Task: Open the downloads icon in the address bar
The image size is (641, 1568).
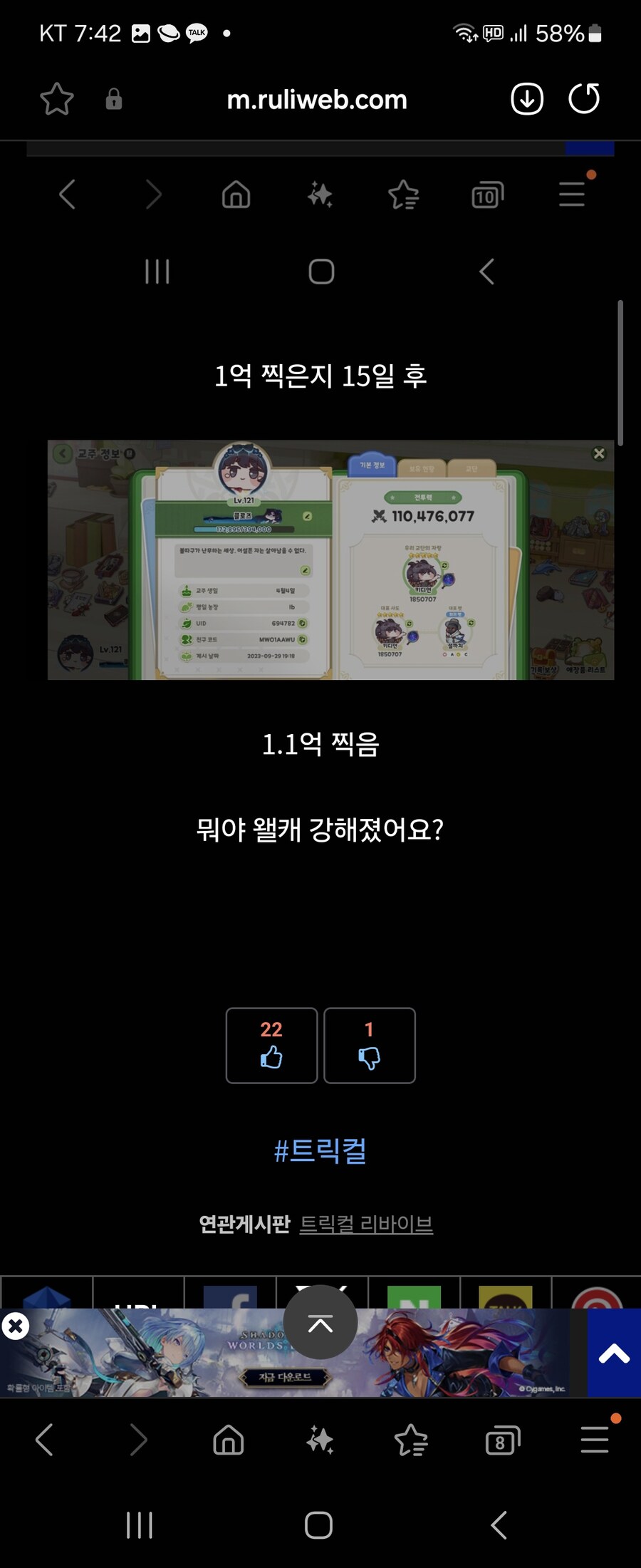Action: pyautogui.click(x=527, y=99)
